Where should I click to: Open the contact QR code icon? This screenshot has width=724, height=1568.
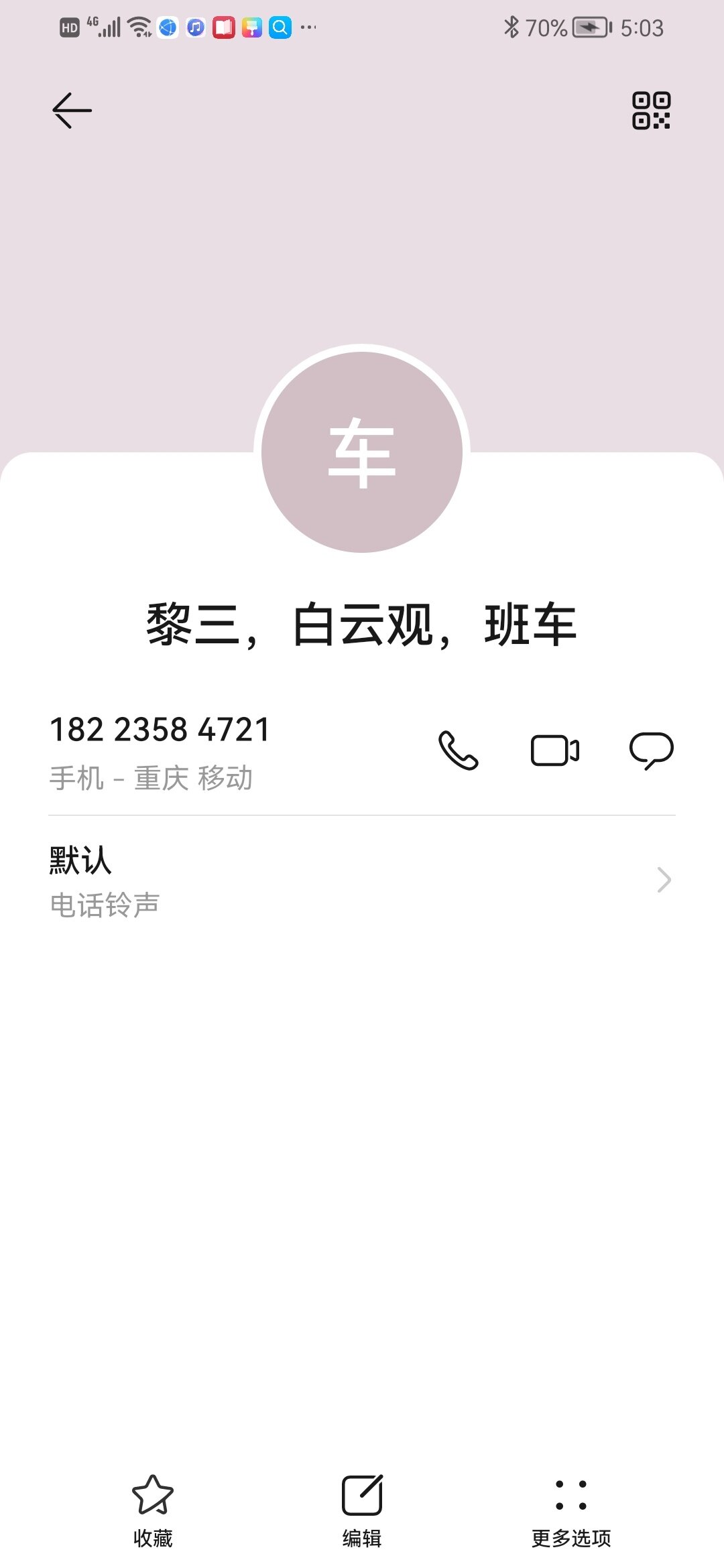[x=651, y=111]
